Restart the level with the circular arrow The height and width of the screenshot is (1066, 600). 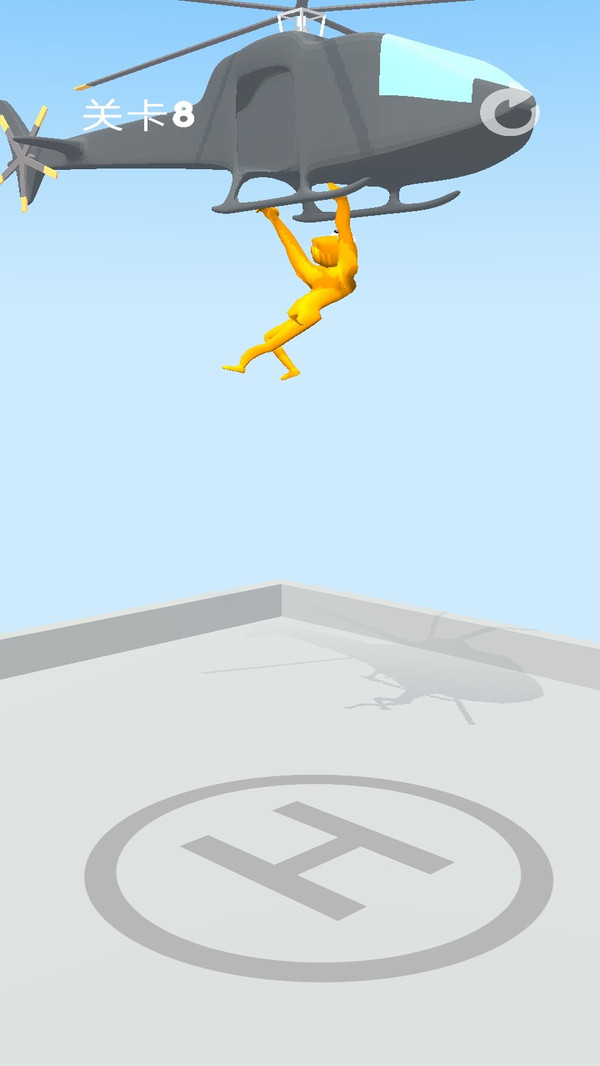507,113
